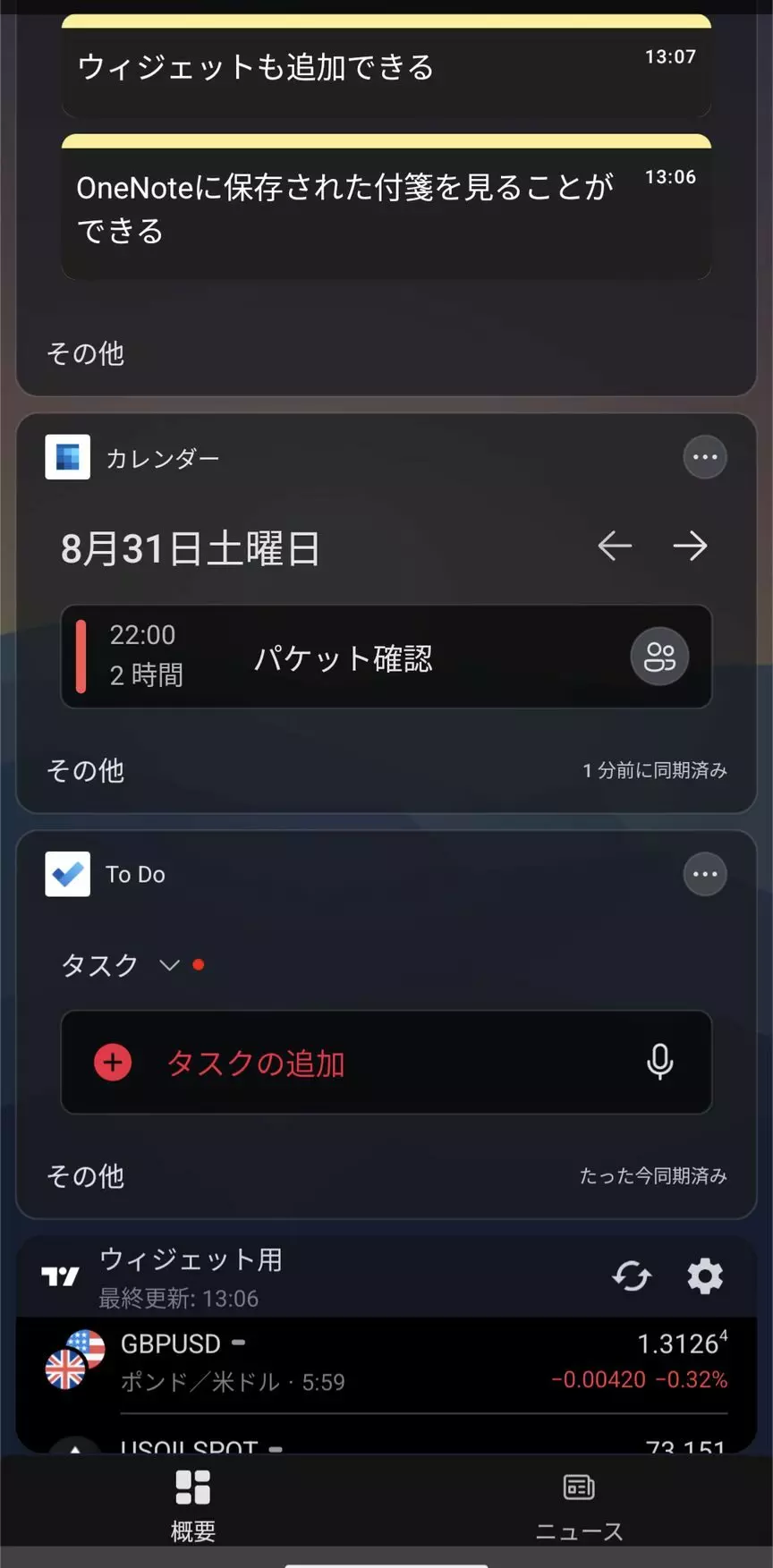The image size is (773, 1568).
Task: Open the sticky note ウィジェットも追加できる
Action: click(386, 67)
